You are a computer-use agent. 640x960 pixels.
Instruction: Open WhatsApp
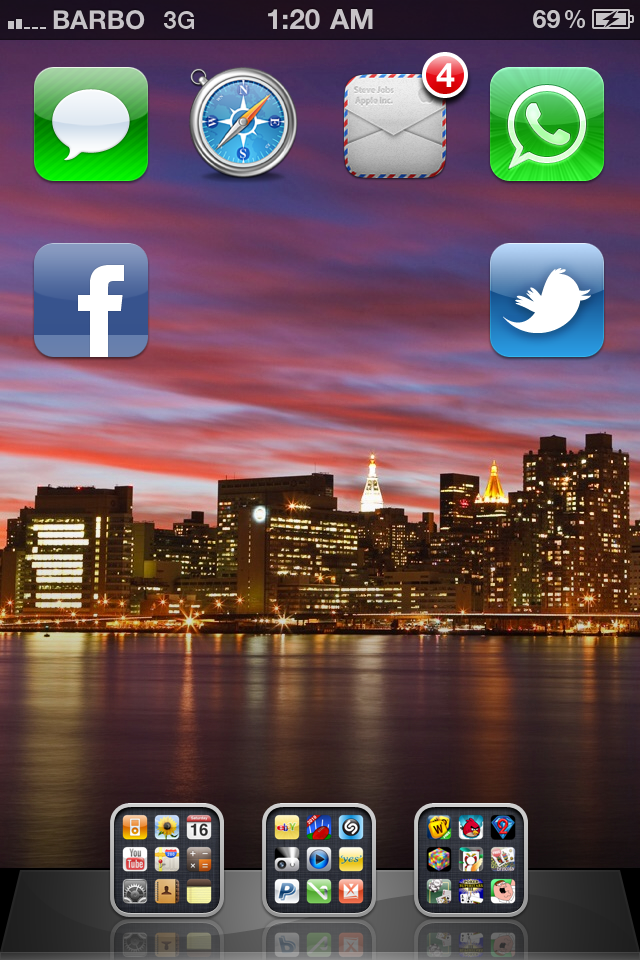(547, 124)
